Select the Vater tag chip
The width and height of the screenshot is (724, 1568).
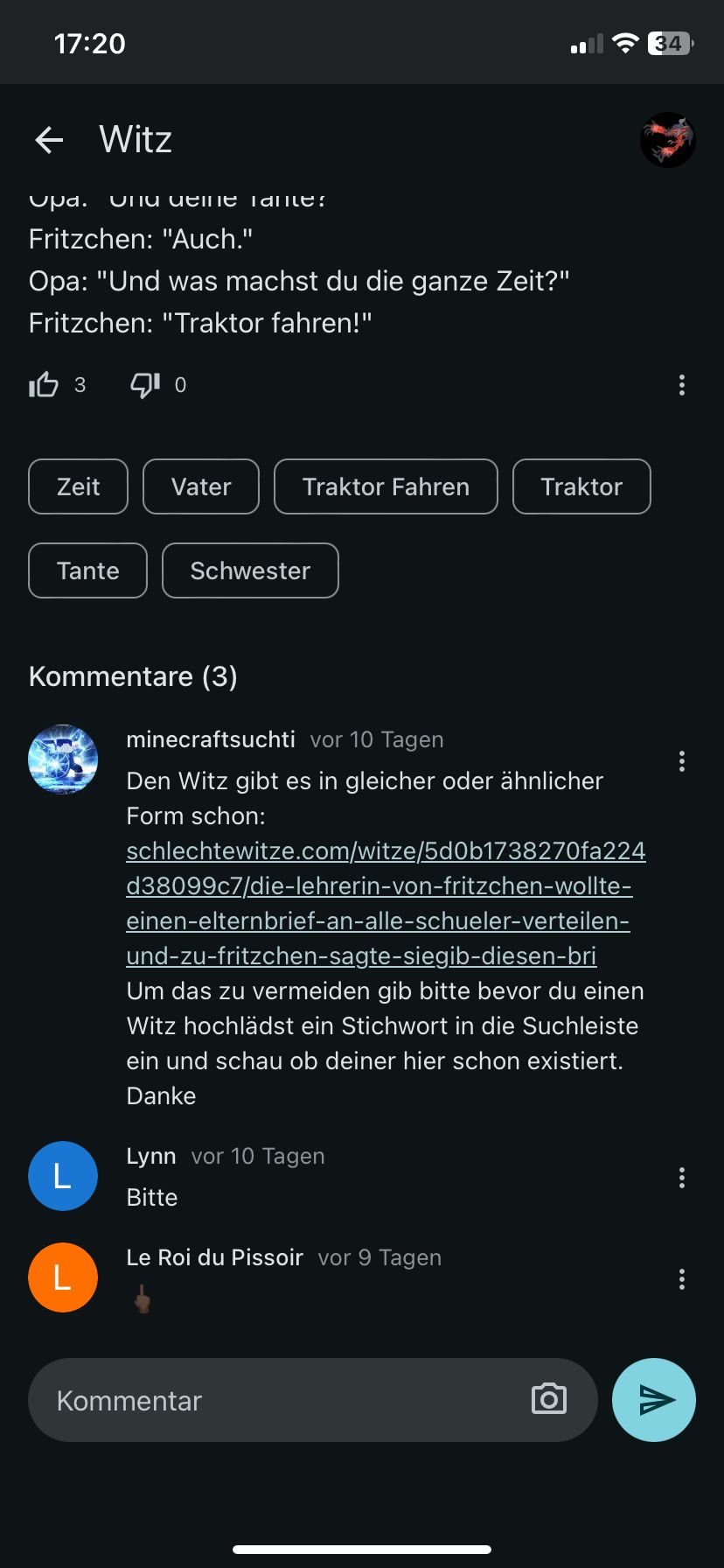[x=201, y=486]
